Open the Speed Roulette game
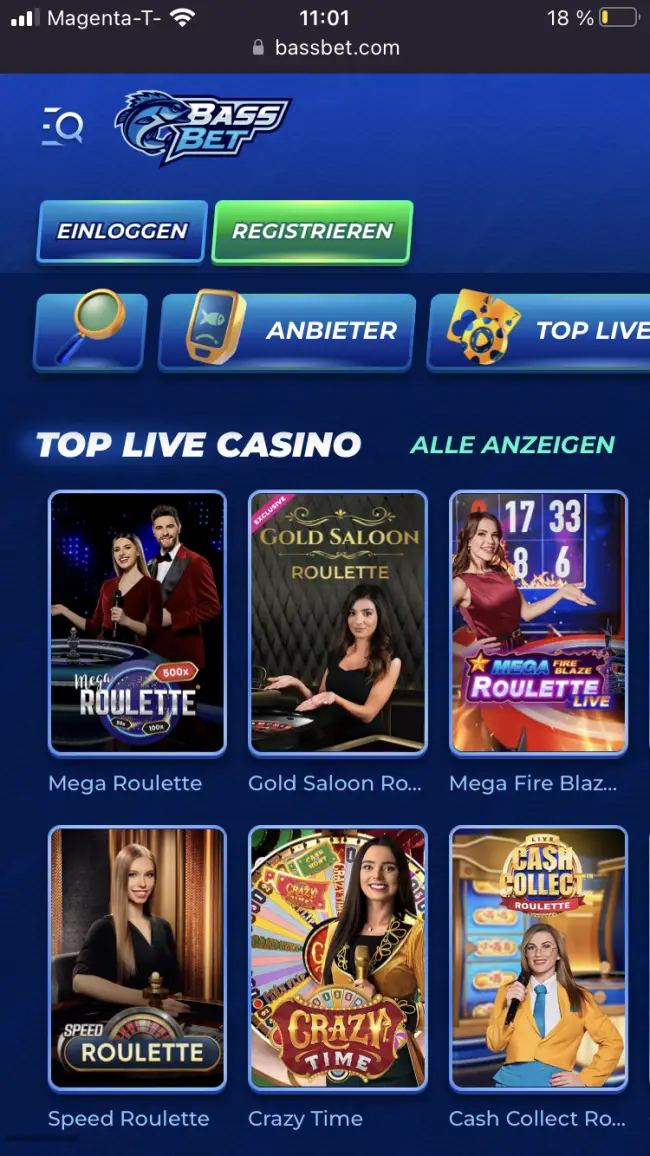The width and height of the screenshot is (650, 1156). 137,957
